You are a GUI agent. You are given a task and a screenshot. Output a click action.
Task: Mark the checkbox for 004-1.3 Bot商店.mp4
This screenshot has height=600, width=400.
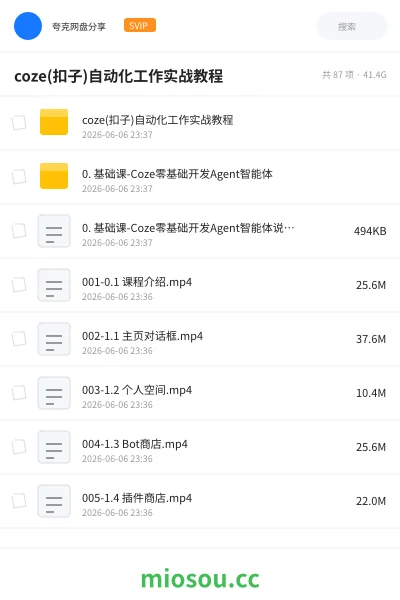pos(19,447)
